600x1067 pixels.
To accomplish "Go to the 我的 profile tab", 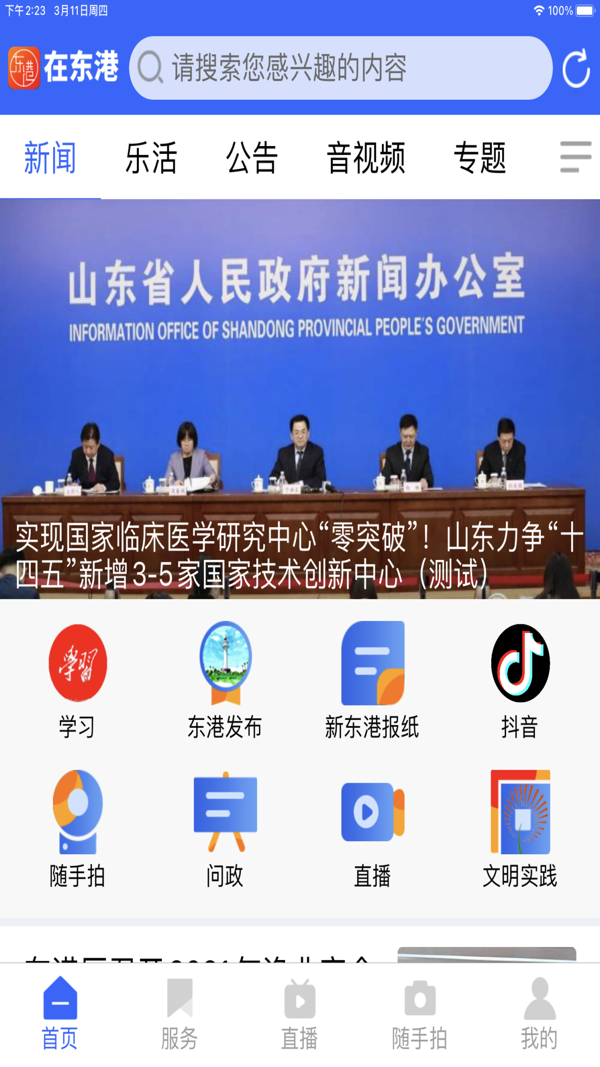I will click(539, 1014).
